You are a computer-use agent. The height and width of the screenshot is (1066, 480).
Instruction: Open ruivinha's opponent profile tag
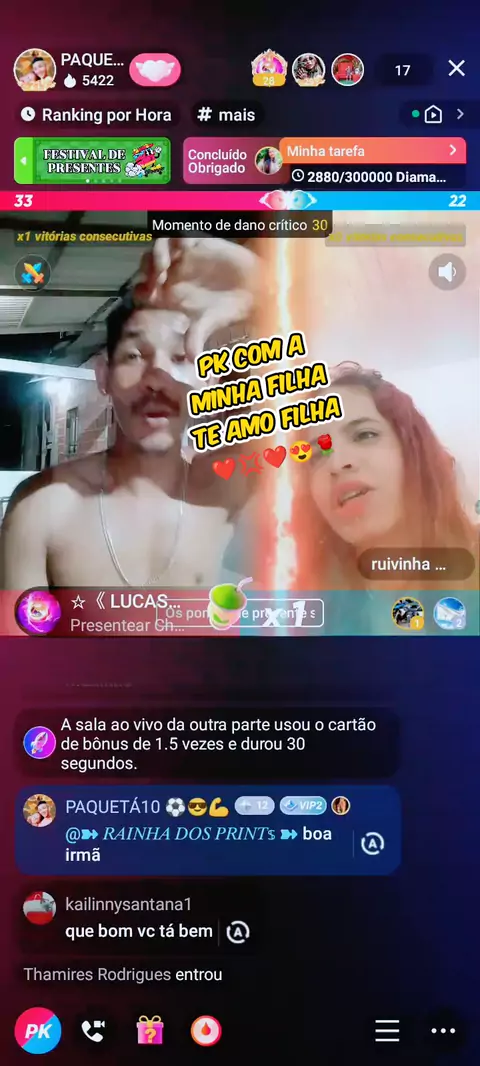[415, 564]
